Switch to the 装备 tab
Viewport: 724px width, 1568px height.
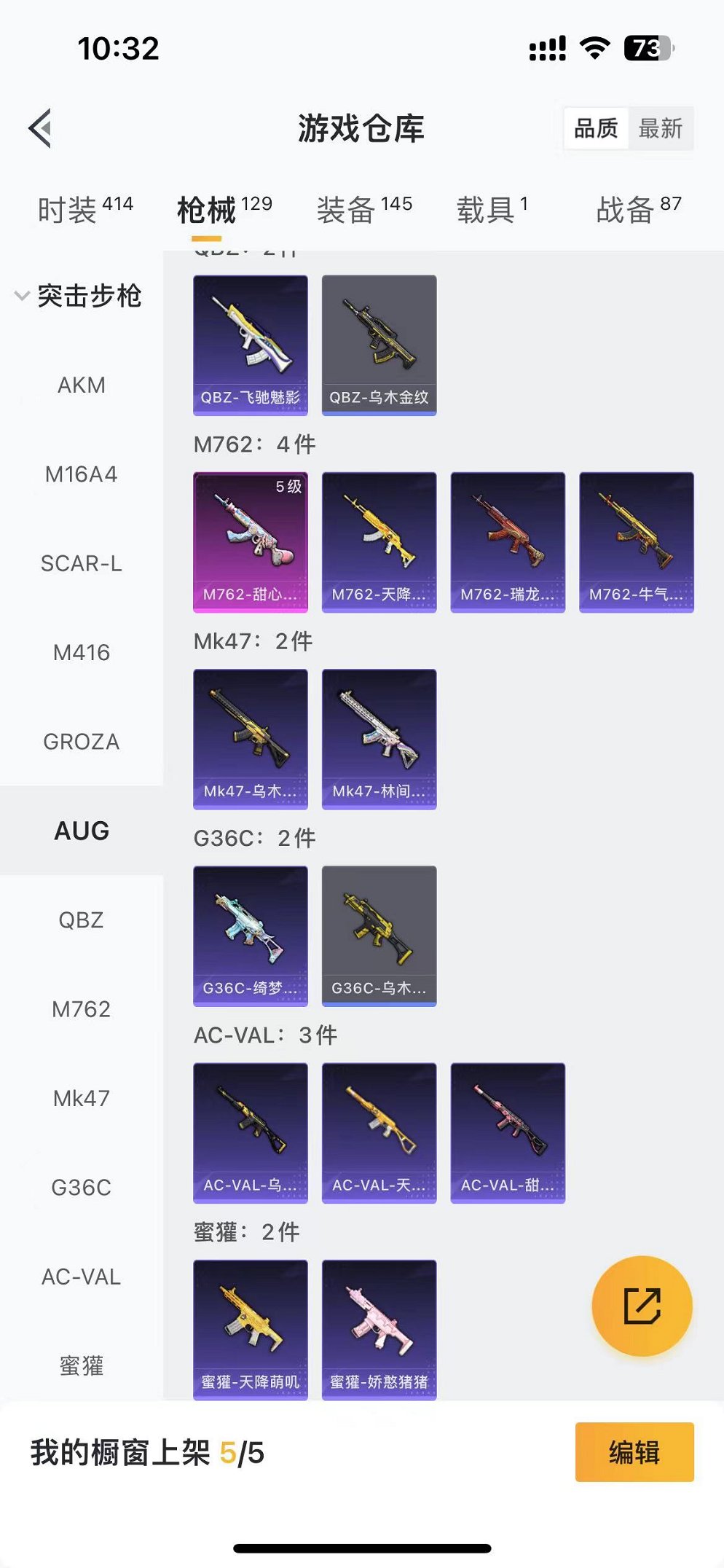coord(364,210)
